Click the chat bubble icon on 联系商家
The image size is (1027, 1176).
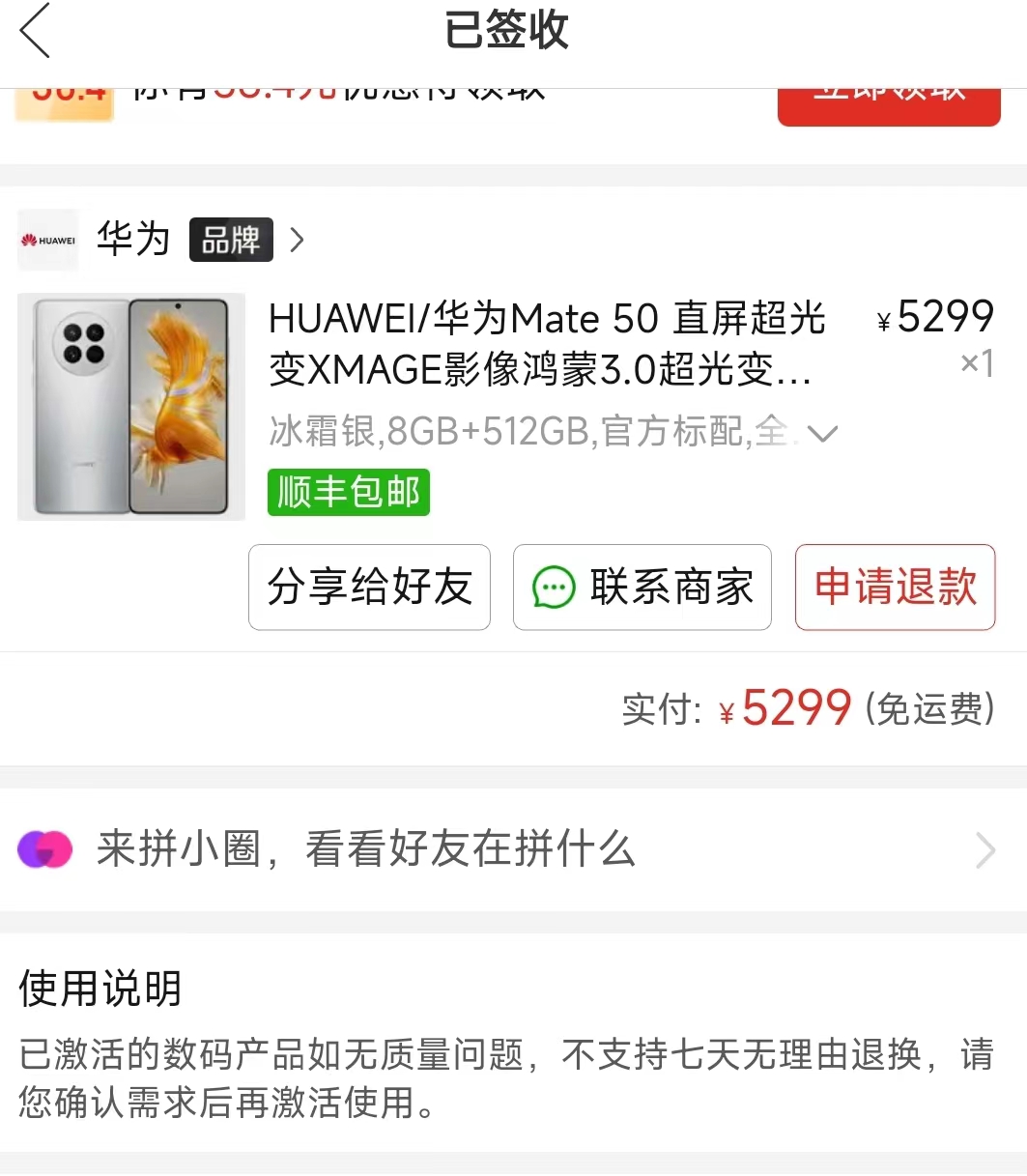coord(555,588)
